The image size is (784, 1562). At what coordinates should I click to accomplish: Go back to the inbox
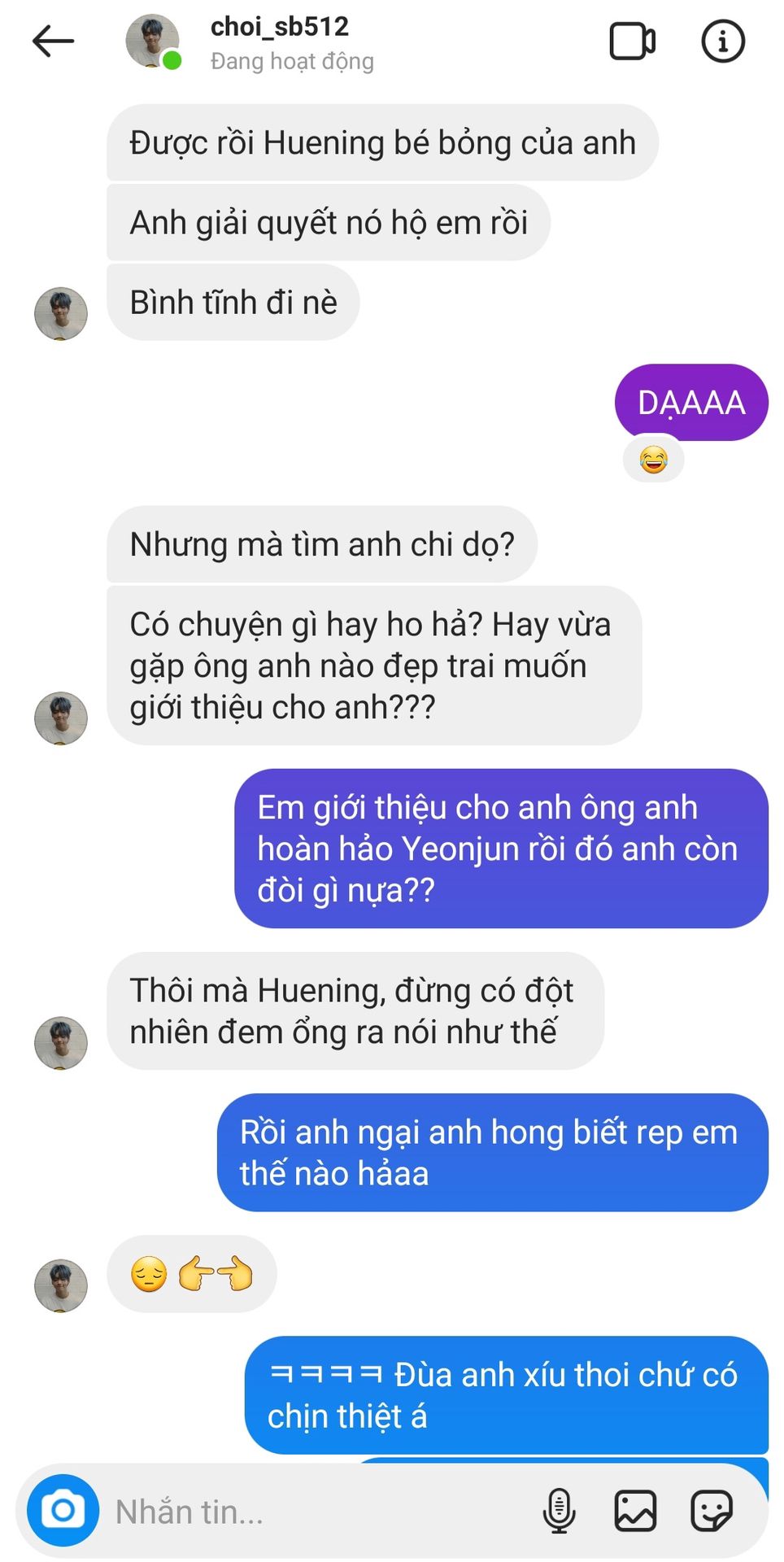coord(54,41)
